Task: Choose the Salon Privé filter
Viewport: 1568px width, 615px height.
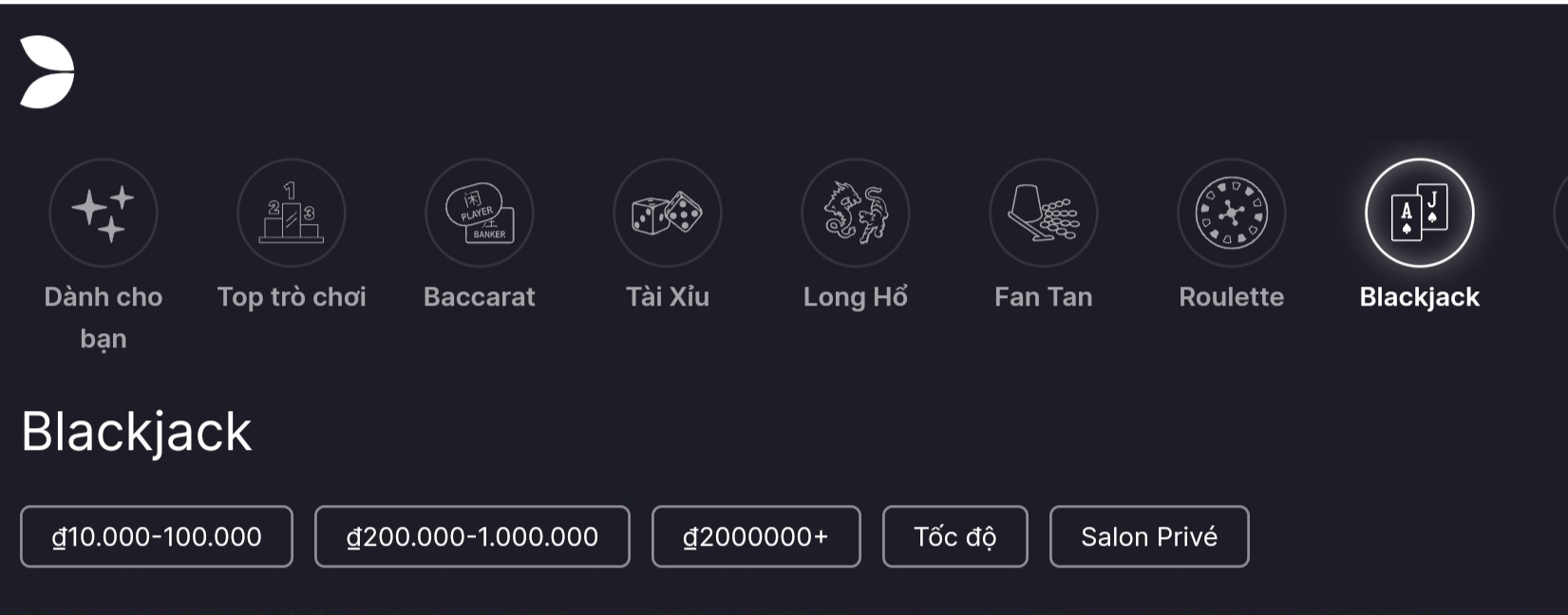Action: pos(1148,537)
